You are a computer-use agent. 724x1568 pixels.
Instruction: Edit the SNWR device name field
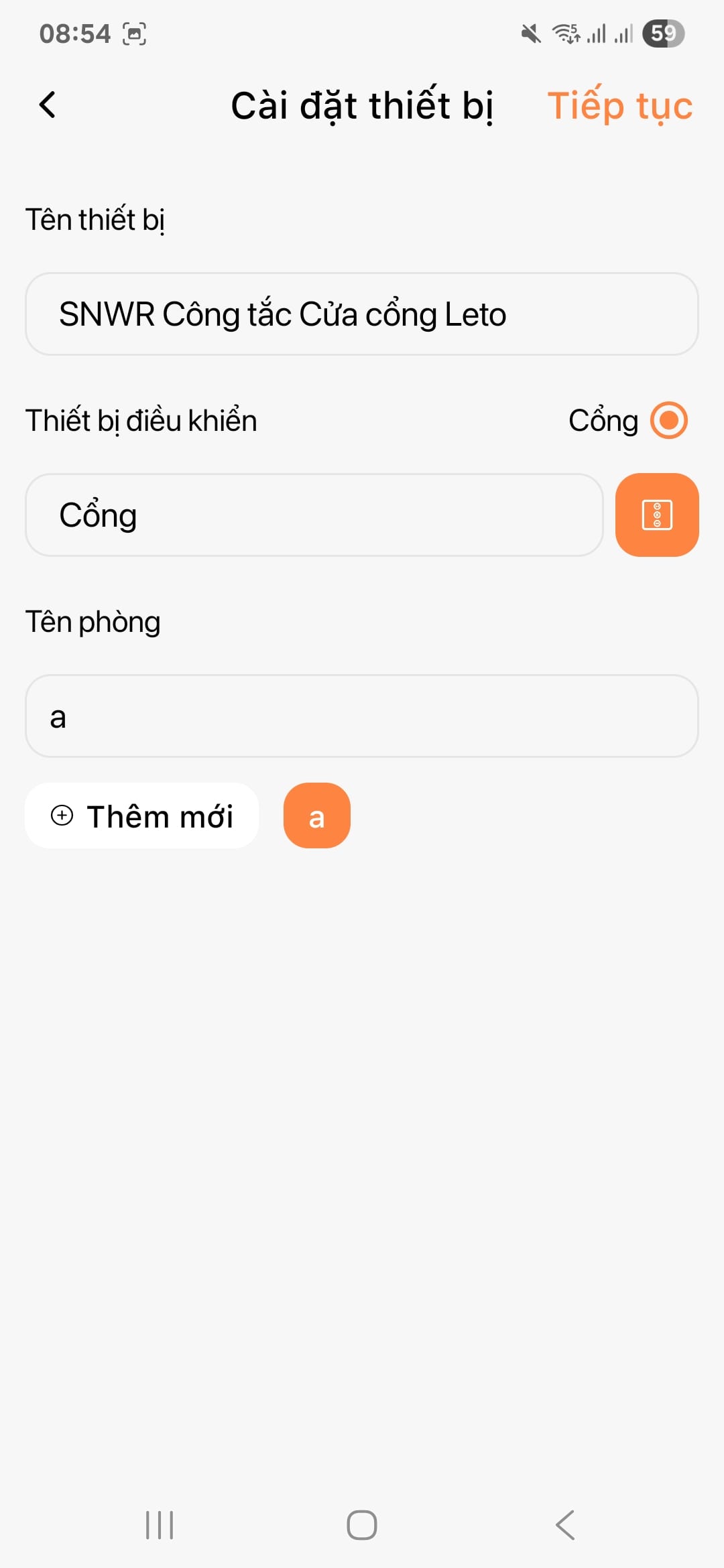pyautogui.click(x=362, y=314)
